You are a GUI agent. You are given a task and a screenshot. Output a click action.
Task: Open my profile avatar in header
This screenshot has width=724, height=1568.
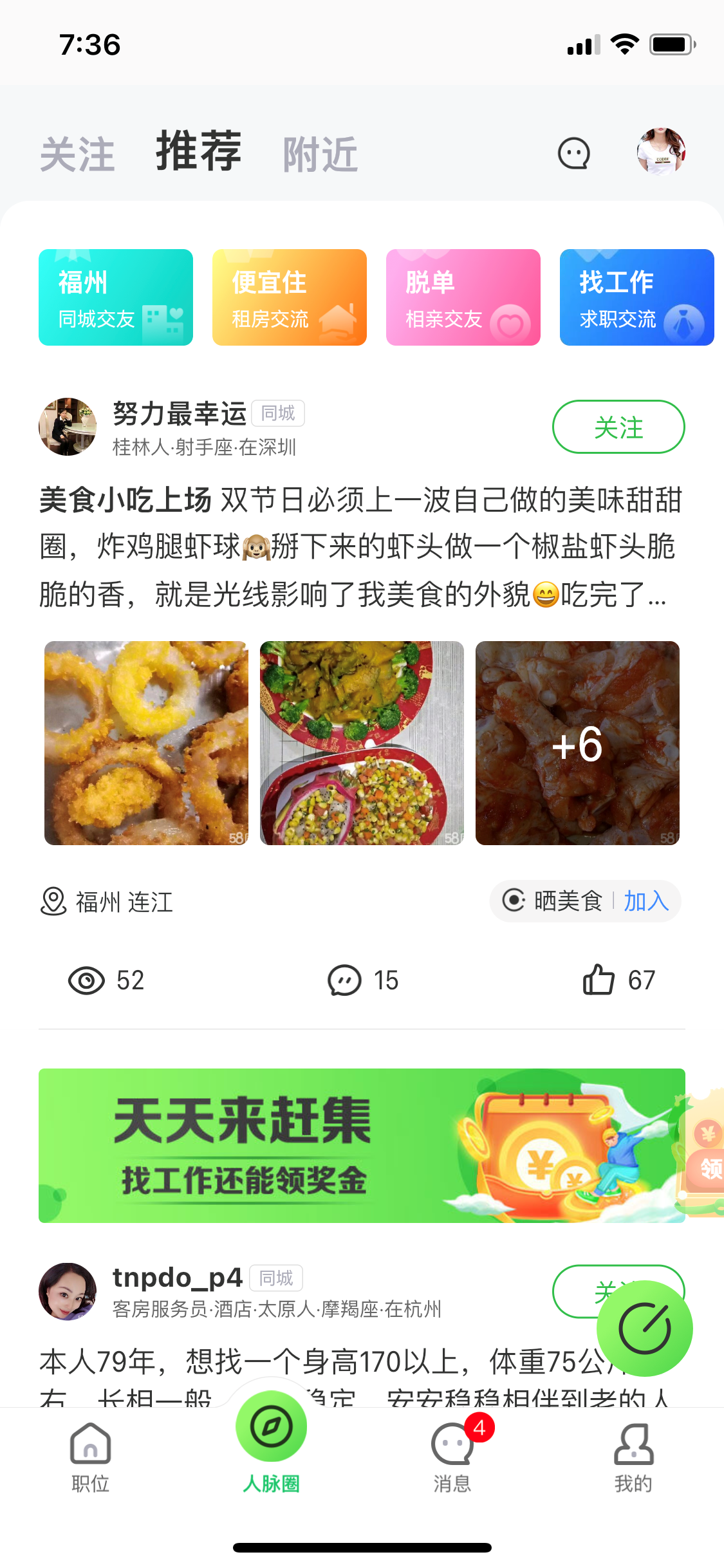[x=661, y=152]
